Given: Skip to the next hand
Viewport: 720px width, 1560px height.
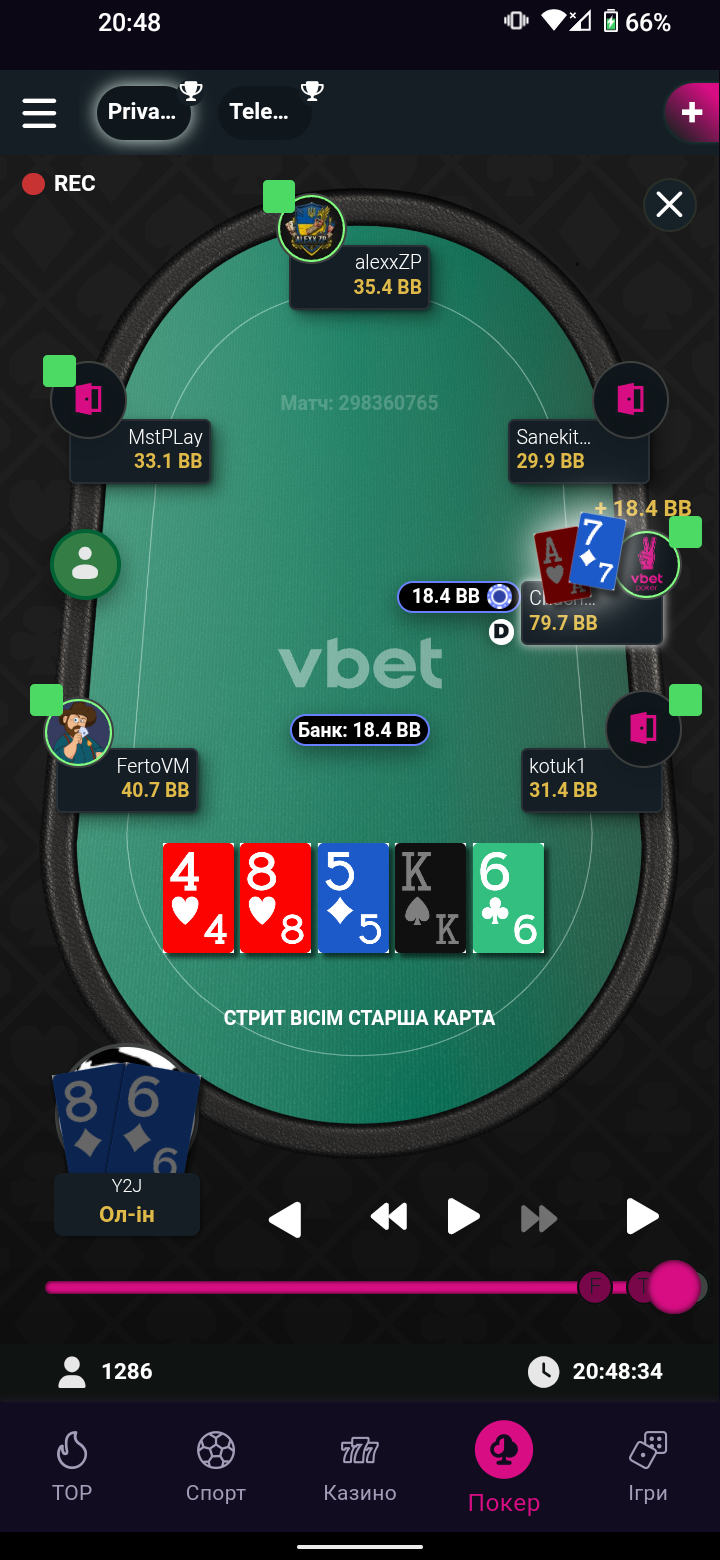Looking at the screenshot, I should point(641,1217).
